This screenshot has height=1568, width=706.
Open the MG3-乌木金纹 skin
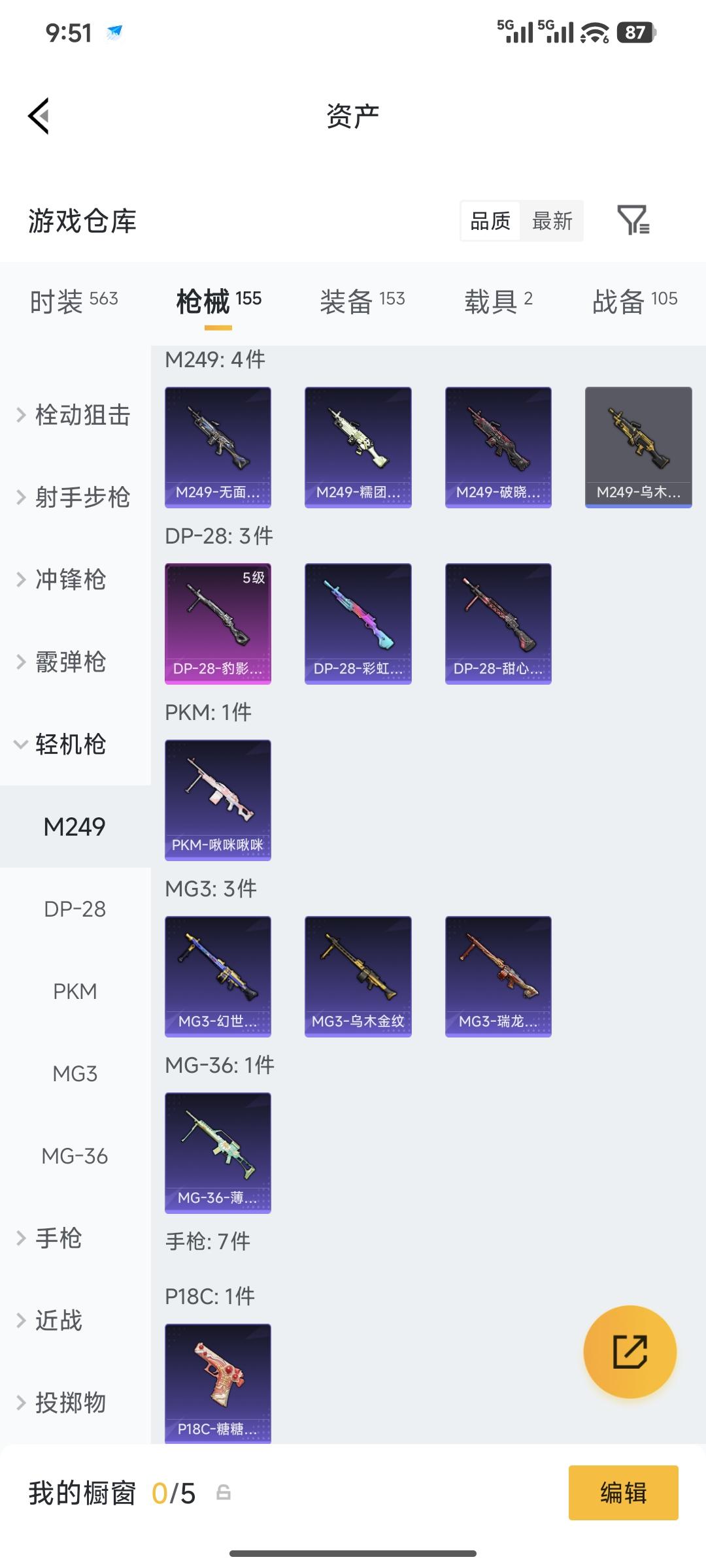(358, 976)
